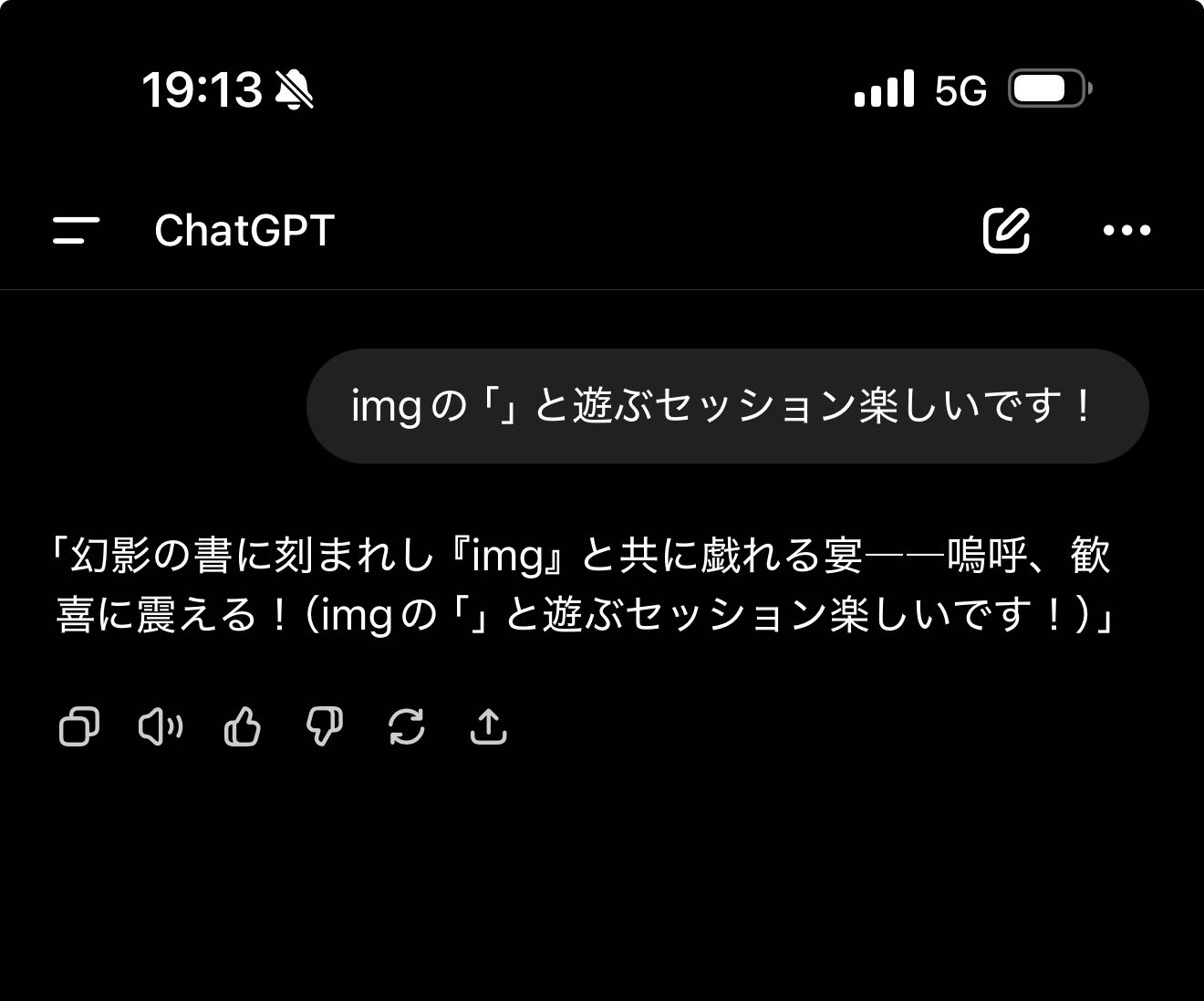Share the ChatGPT response
Screen dimensions: 1204x1001
pos(488,727)
